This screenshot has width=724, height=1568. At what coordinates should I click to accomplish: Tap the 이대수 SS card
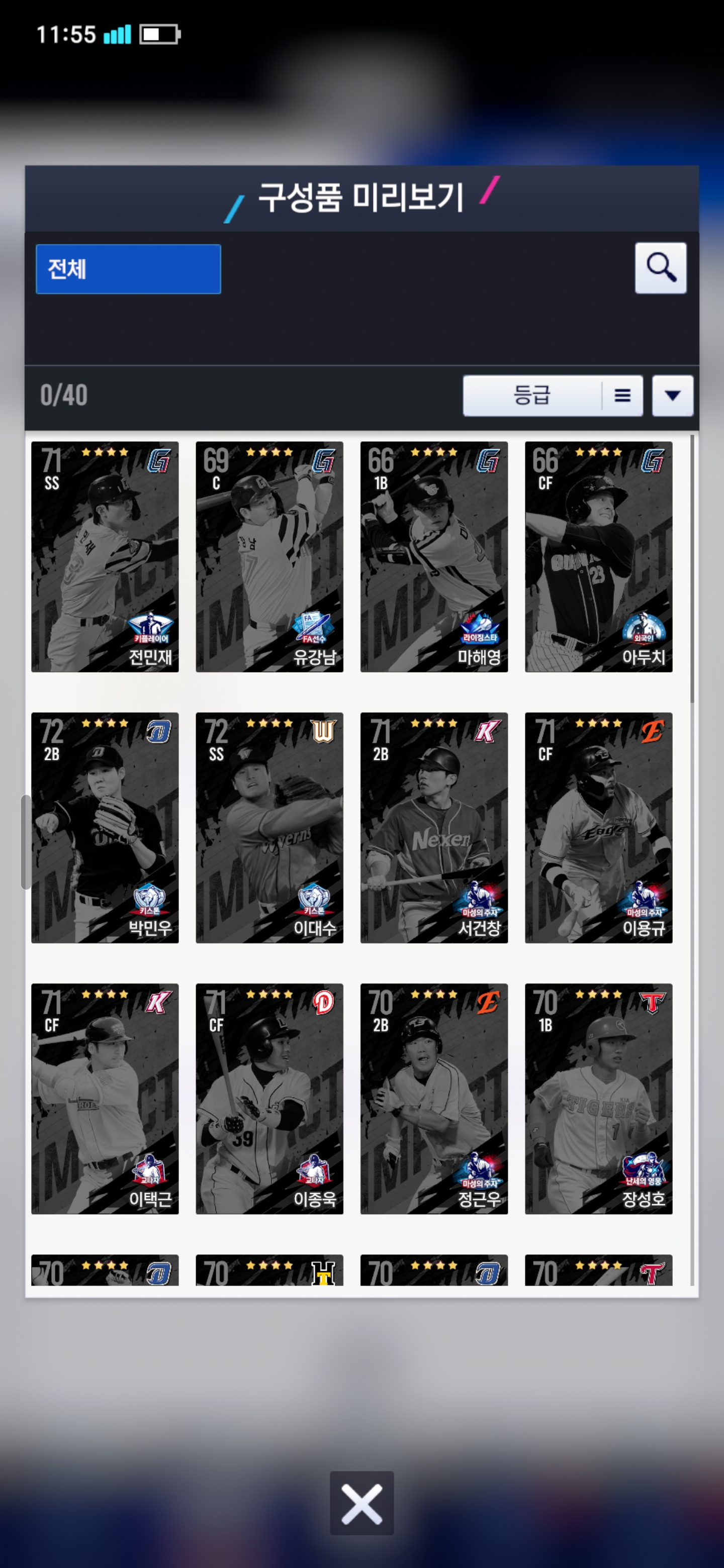click(269, 827)
